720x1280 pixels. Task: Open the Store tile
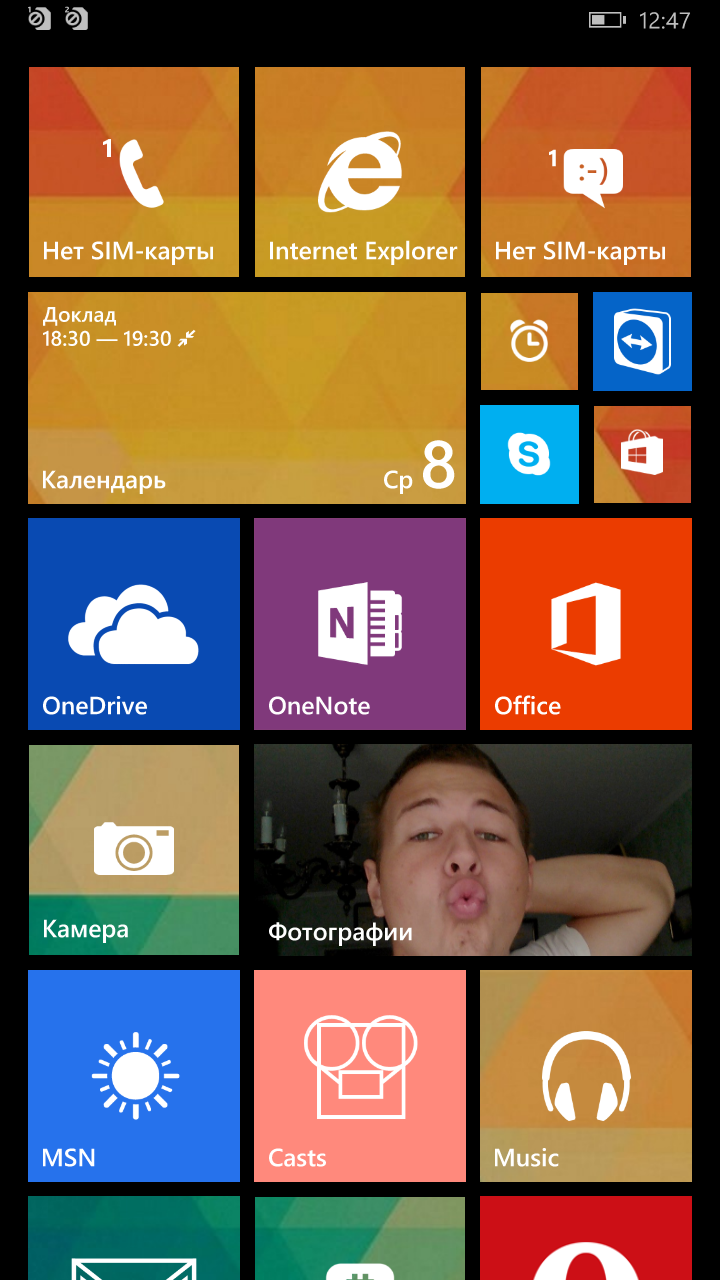(642, 454)
